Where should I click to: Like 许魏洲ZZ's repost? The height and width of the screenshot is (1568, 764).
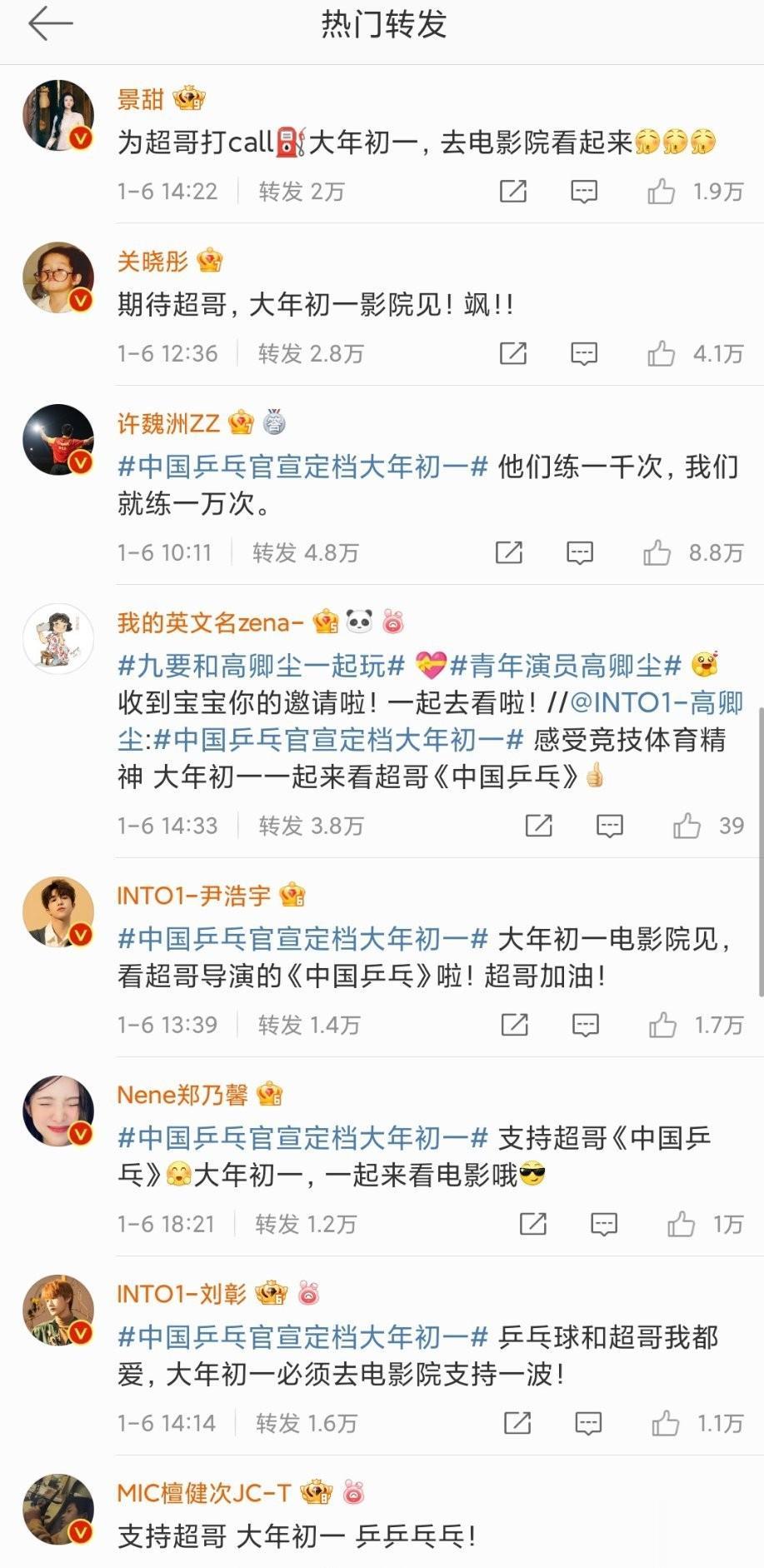[657, 552]
